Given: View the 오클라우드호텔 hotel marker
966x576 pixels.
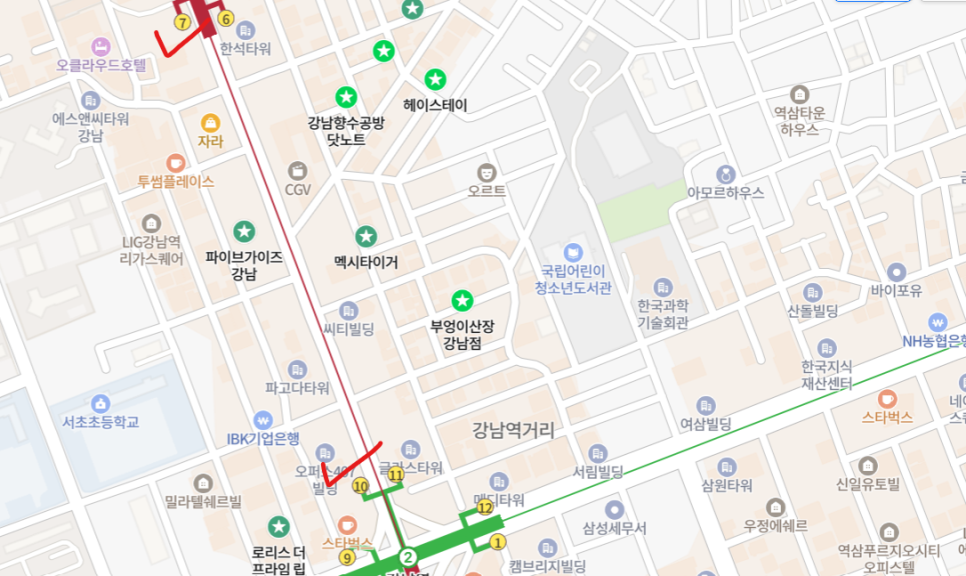Looking at the screenshot, I should [x=101, y=47].
